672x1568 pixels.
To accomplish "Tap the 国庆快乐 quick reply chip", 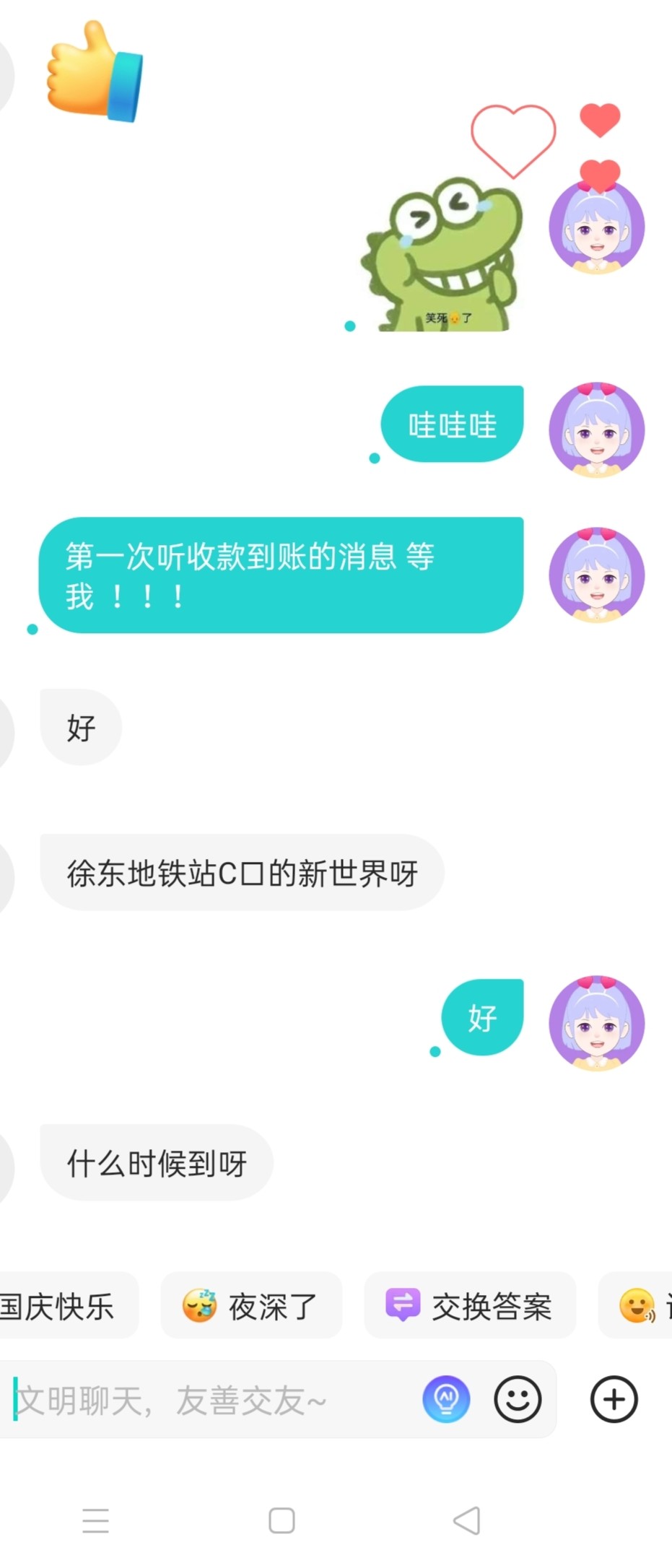I will pyautogui.click(x=61, y=1306).
